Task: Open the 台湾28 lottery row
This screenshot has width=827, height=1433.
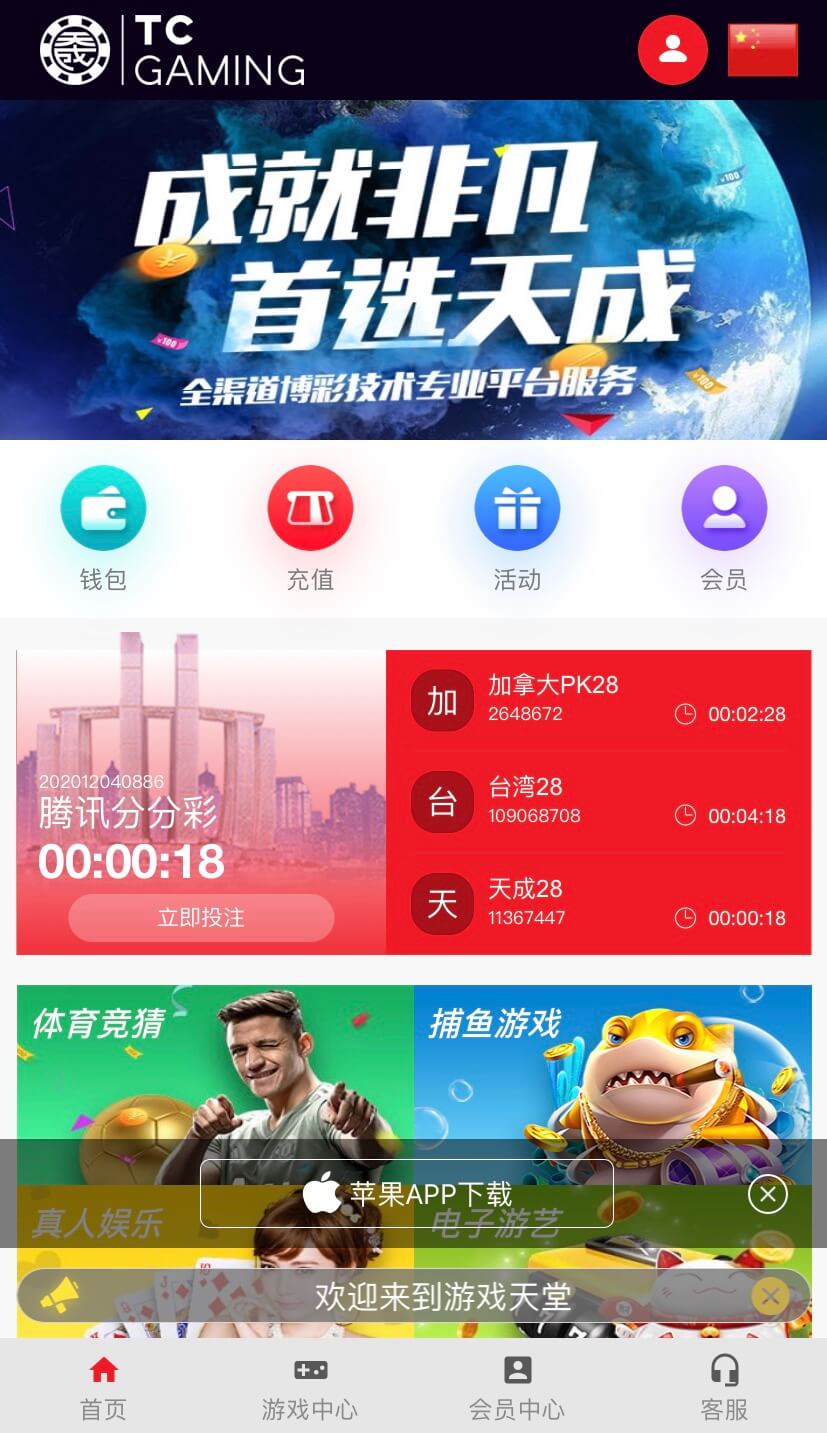Action: click(x=598, y=802)
